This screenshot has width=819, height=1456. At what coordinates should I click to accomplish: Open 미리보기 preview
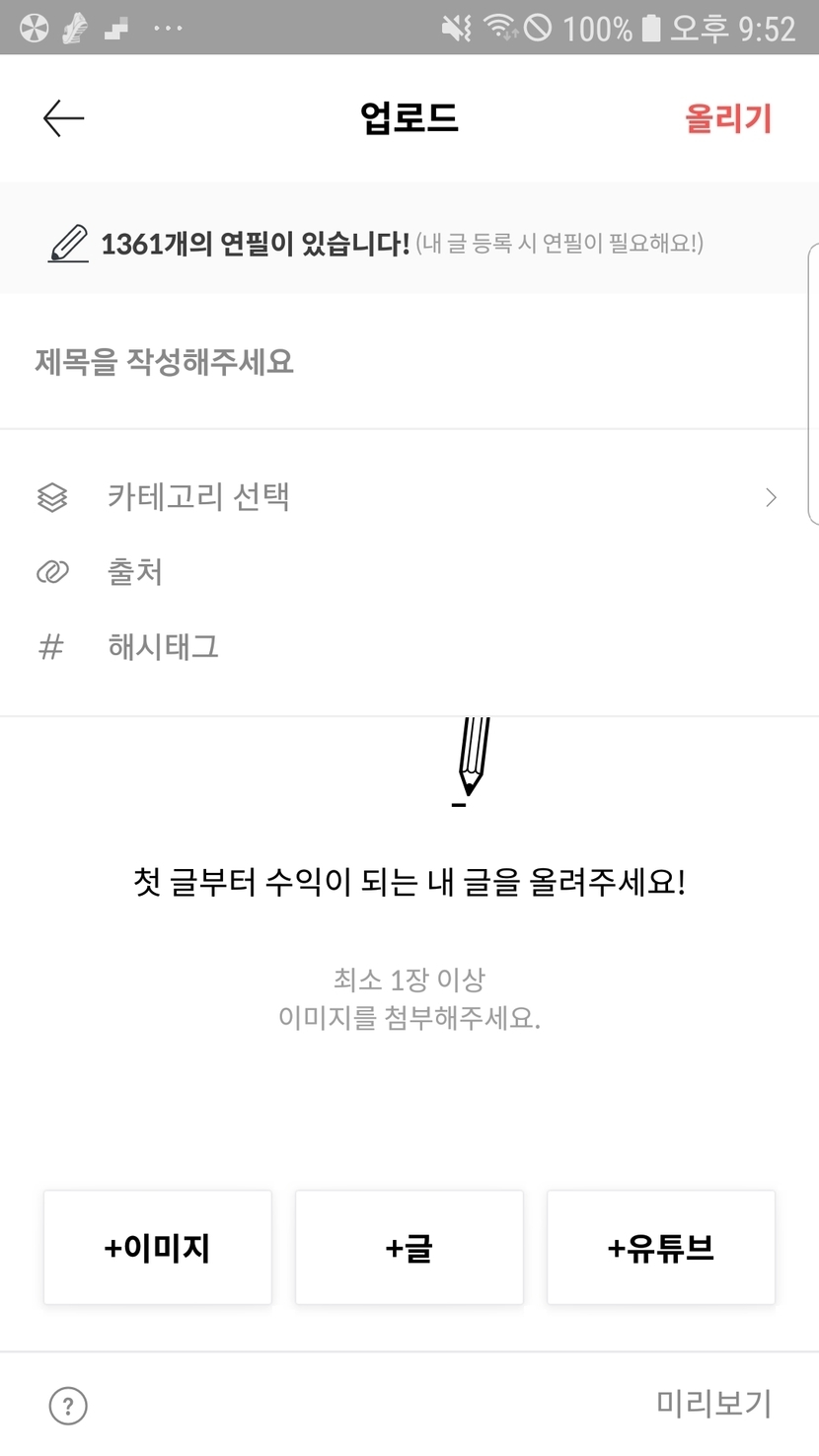click(713, 1404)
